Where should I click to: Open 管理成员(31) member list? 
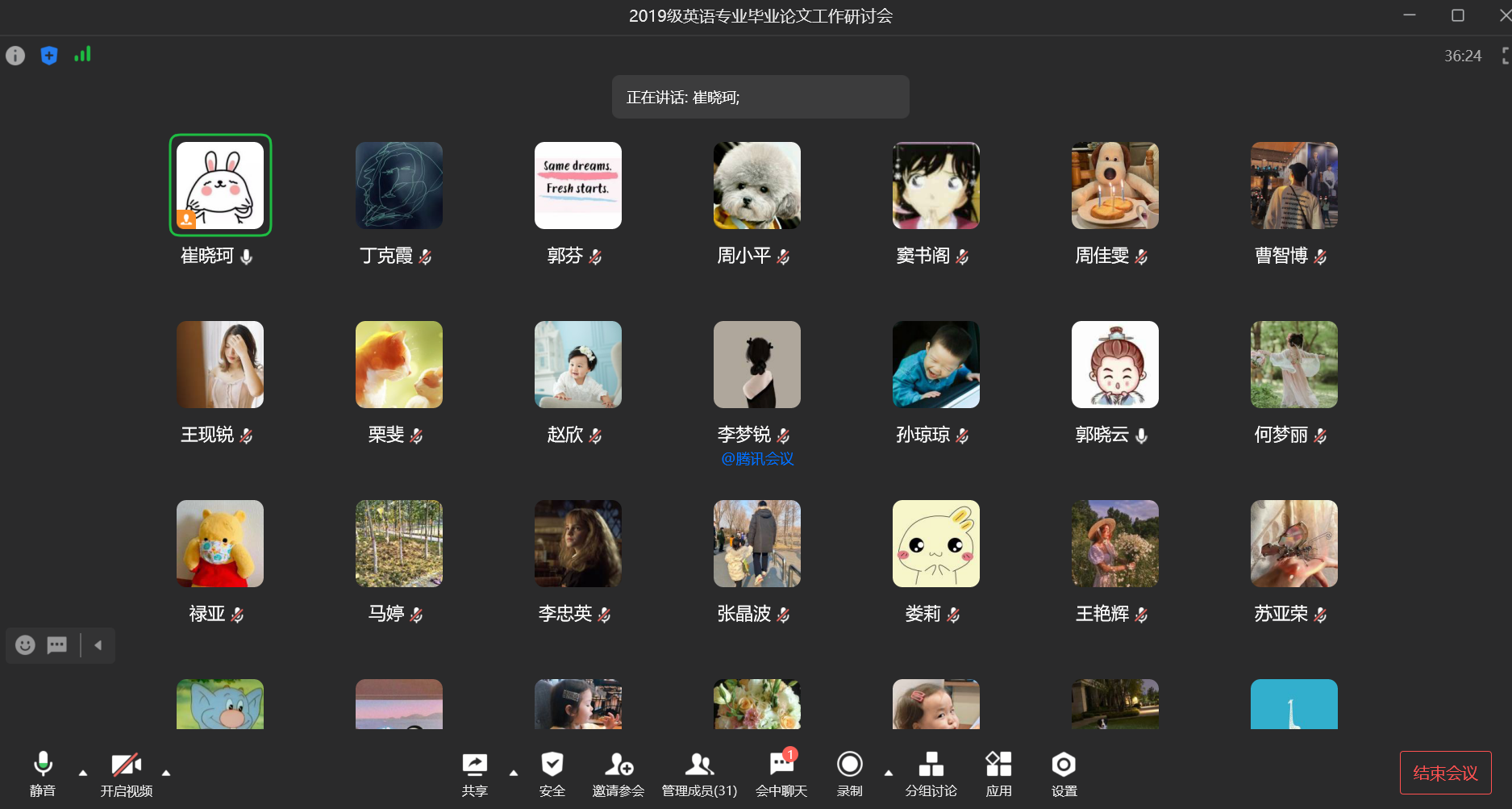[699, 772]
